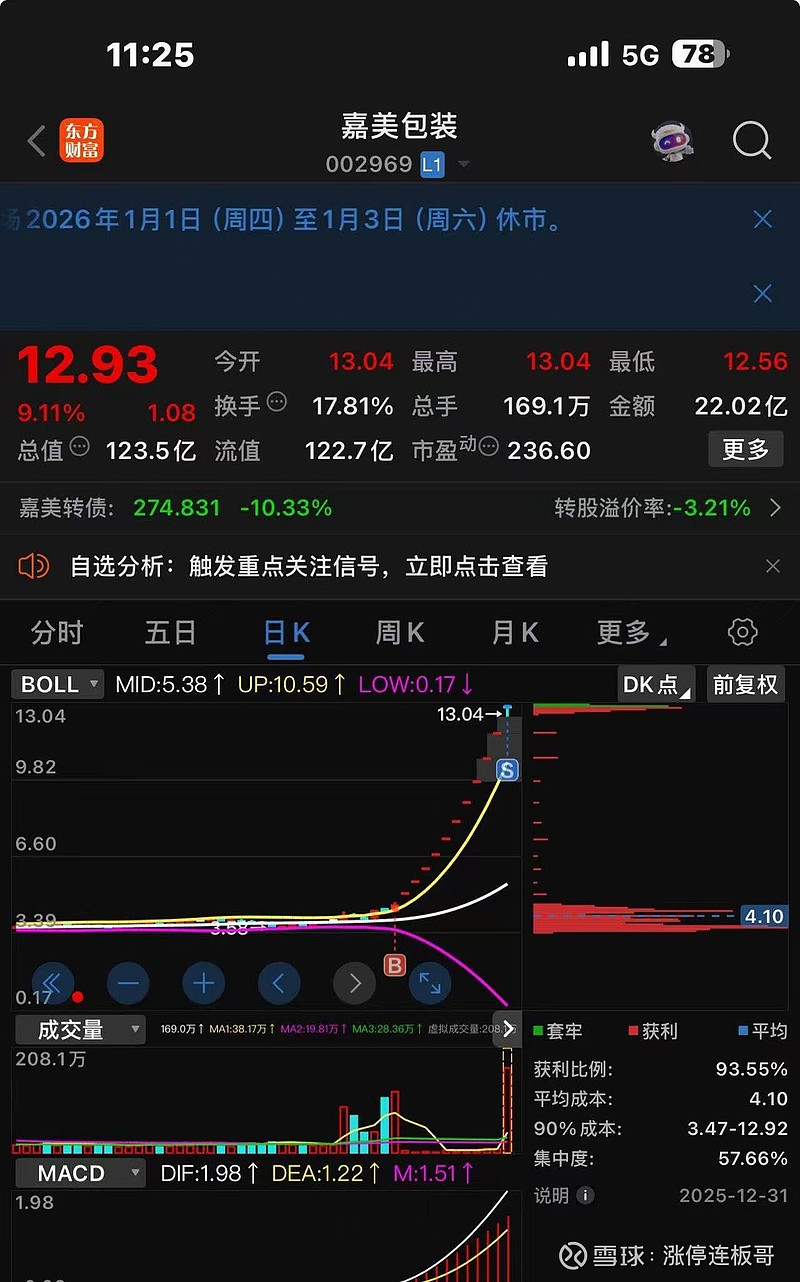800x1282 pixels.
Task: Open the BOLL indicator dropdown
Action: click(x=57, y=684)
